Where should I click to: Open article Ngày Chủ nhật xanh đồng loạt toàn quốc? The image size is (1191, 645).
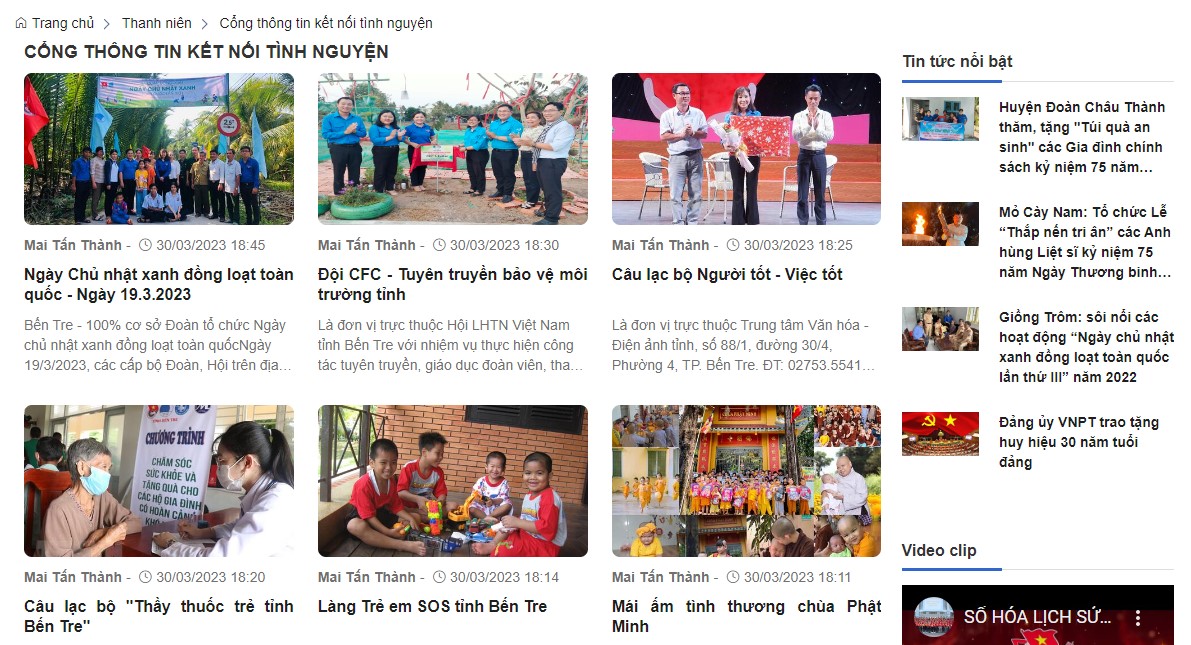pos(158,284)
